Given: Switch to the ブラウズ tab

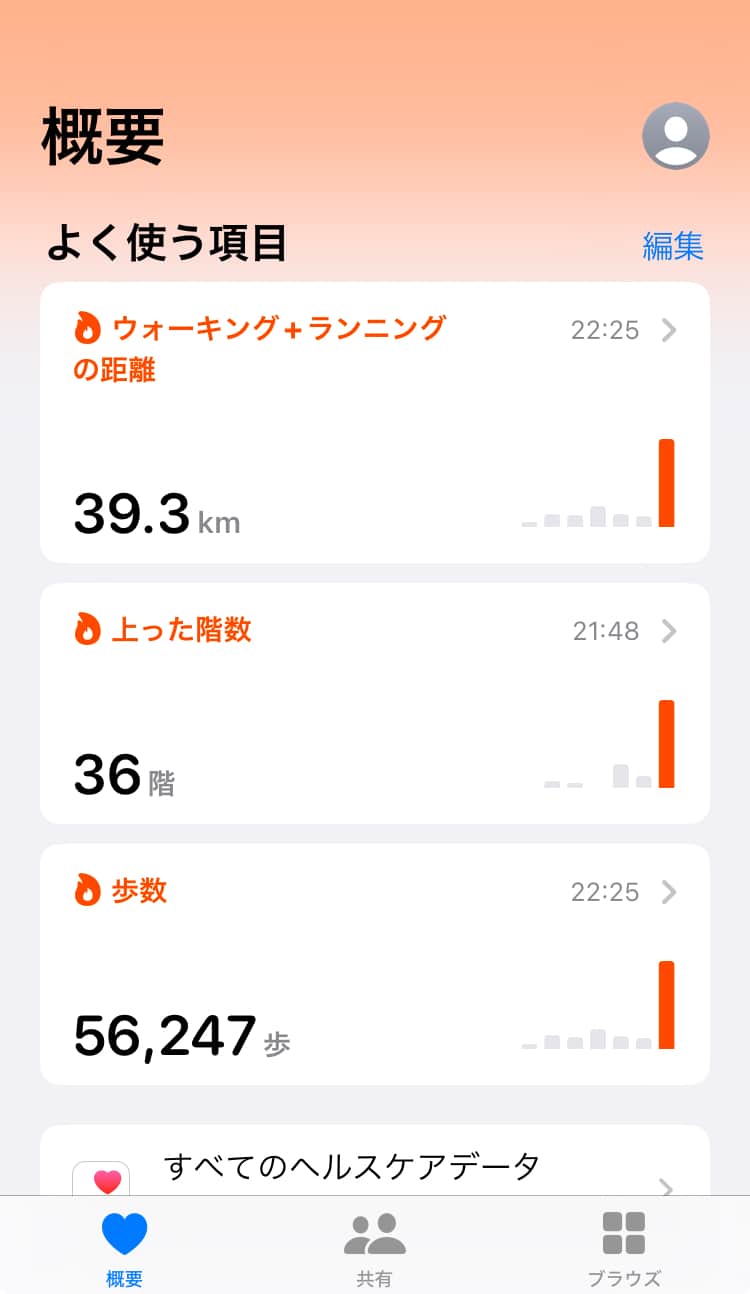Looking at the screenshot, I should [x=624, y=1248].
